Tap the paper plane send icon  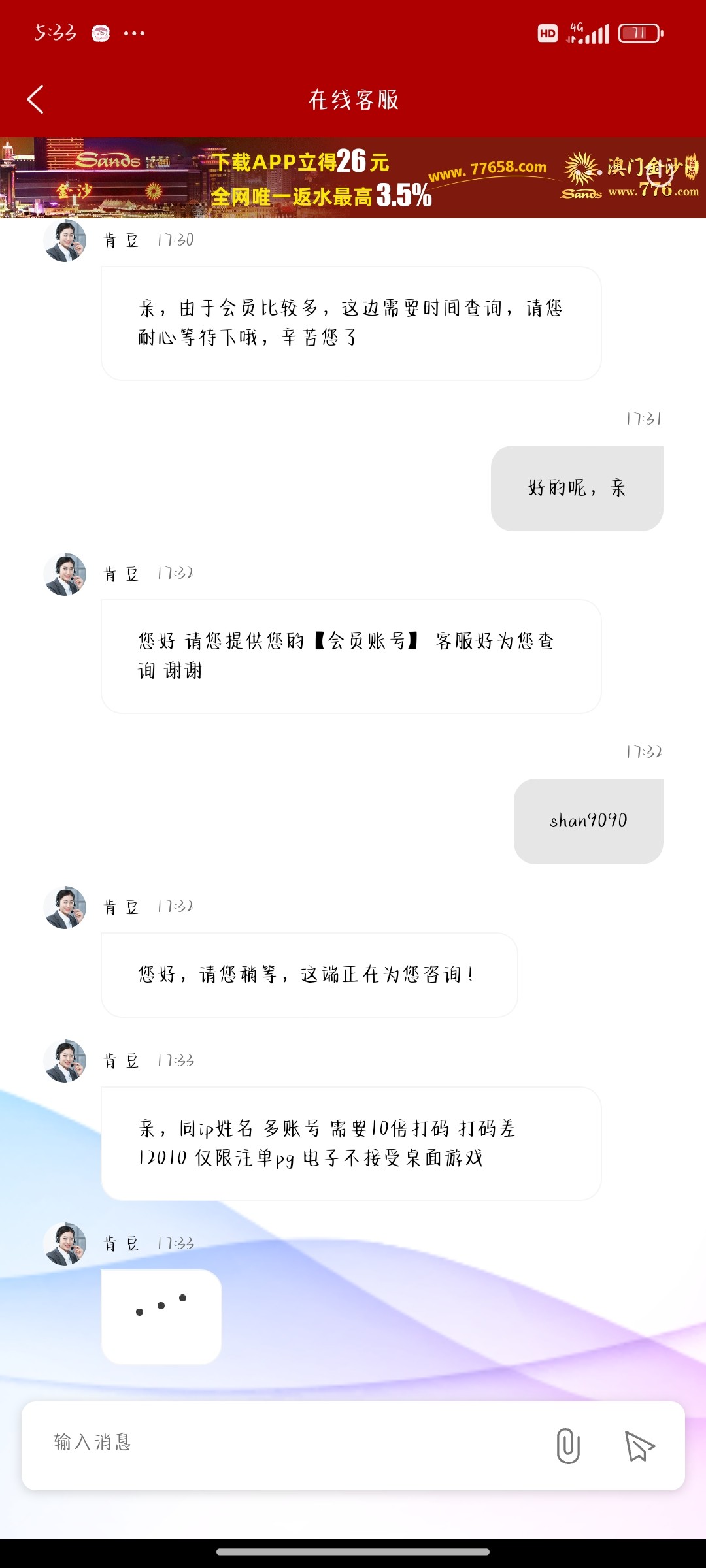pos(639,1445)
